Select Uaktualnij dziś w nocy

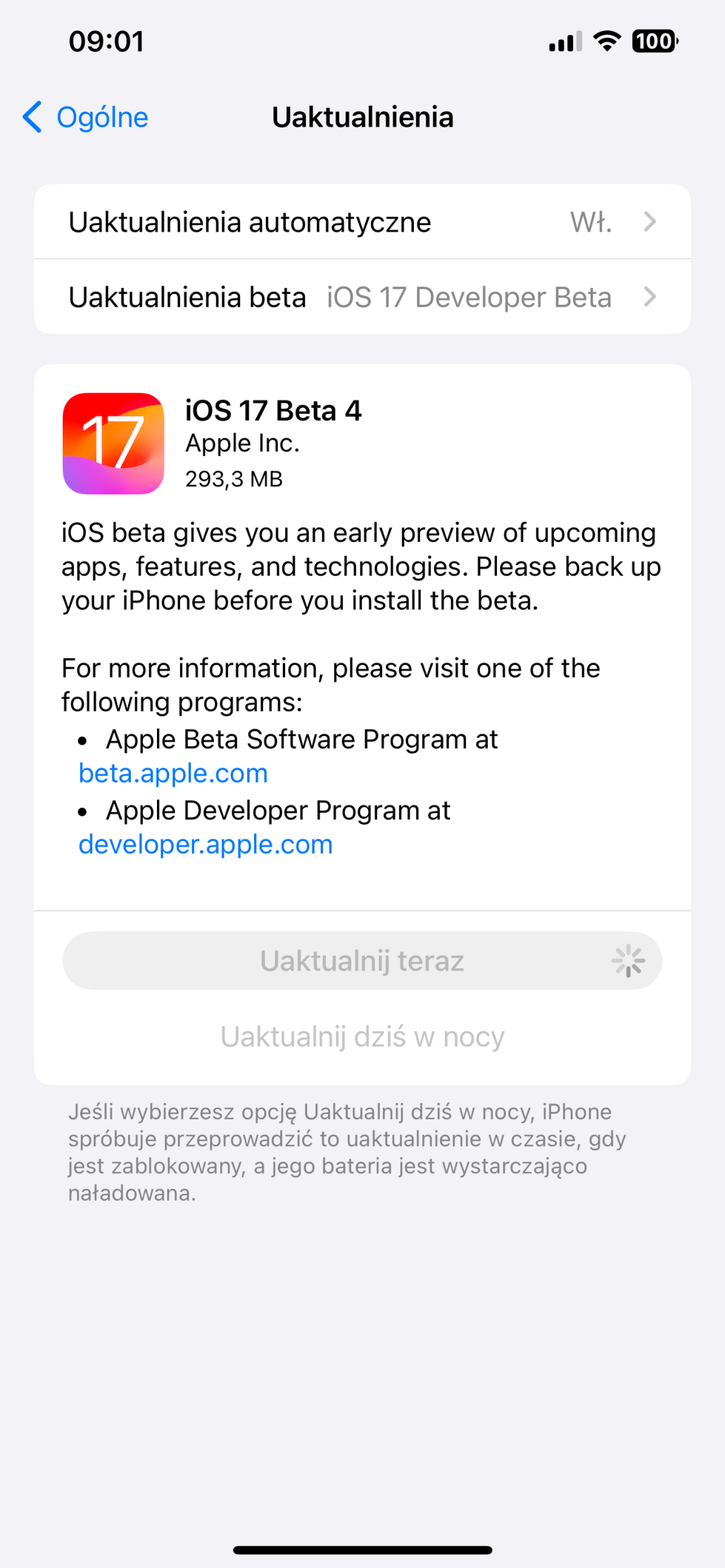362,1037
